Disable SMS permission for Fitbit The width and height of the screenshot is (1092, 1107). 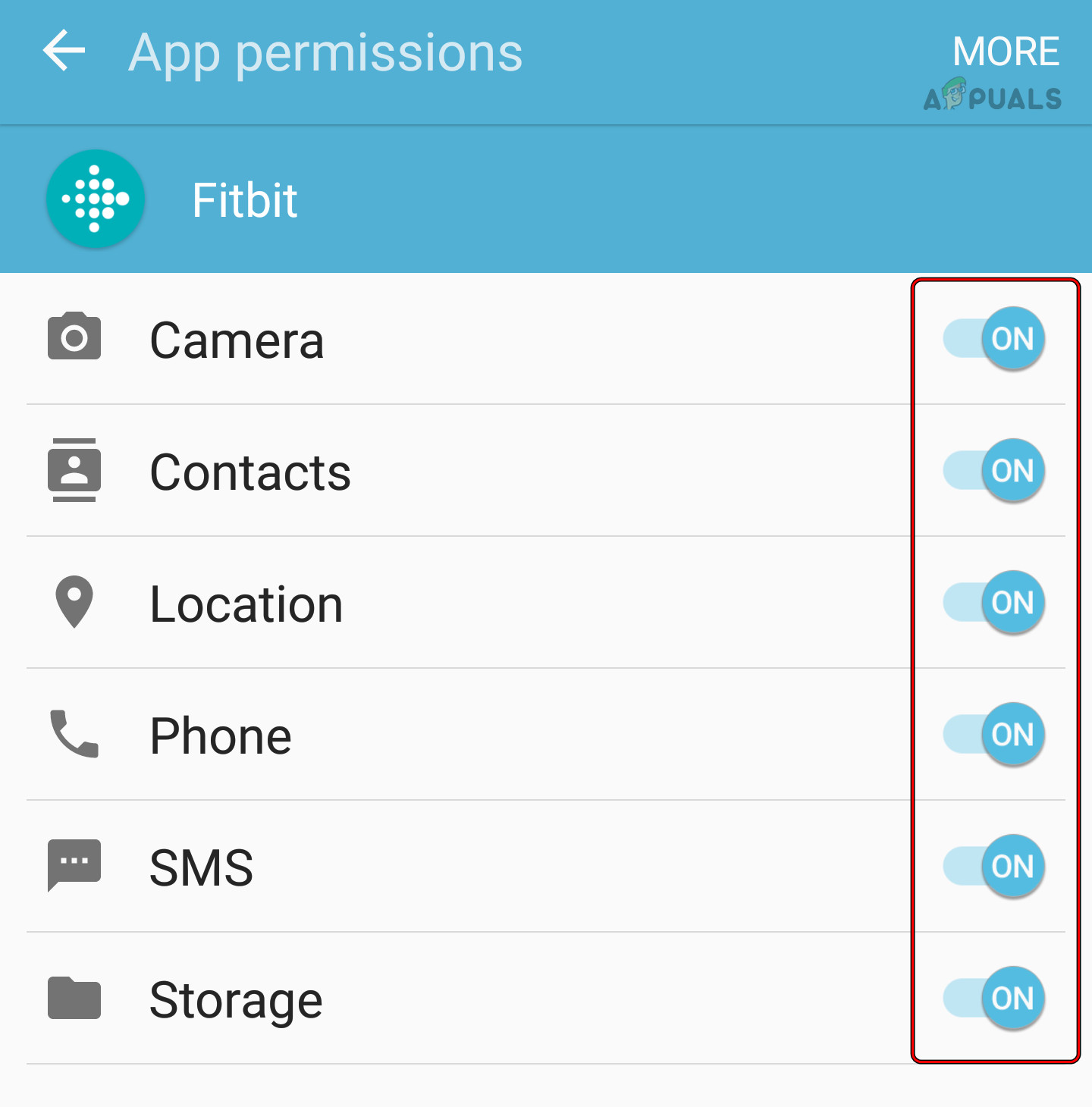pyautogui.click(x=995, y=867)
